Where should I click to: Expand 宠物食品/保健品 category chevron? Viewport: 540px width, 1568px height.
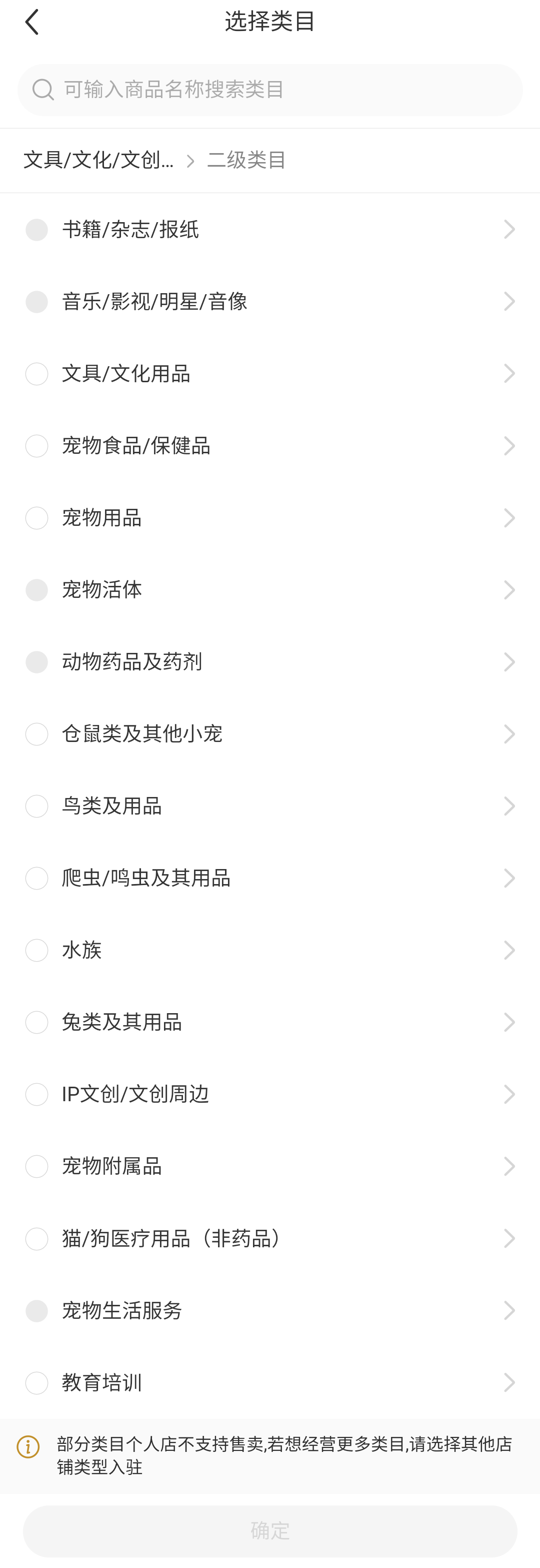509,446
